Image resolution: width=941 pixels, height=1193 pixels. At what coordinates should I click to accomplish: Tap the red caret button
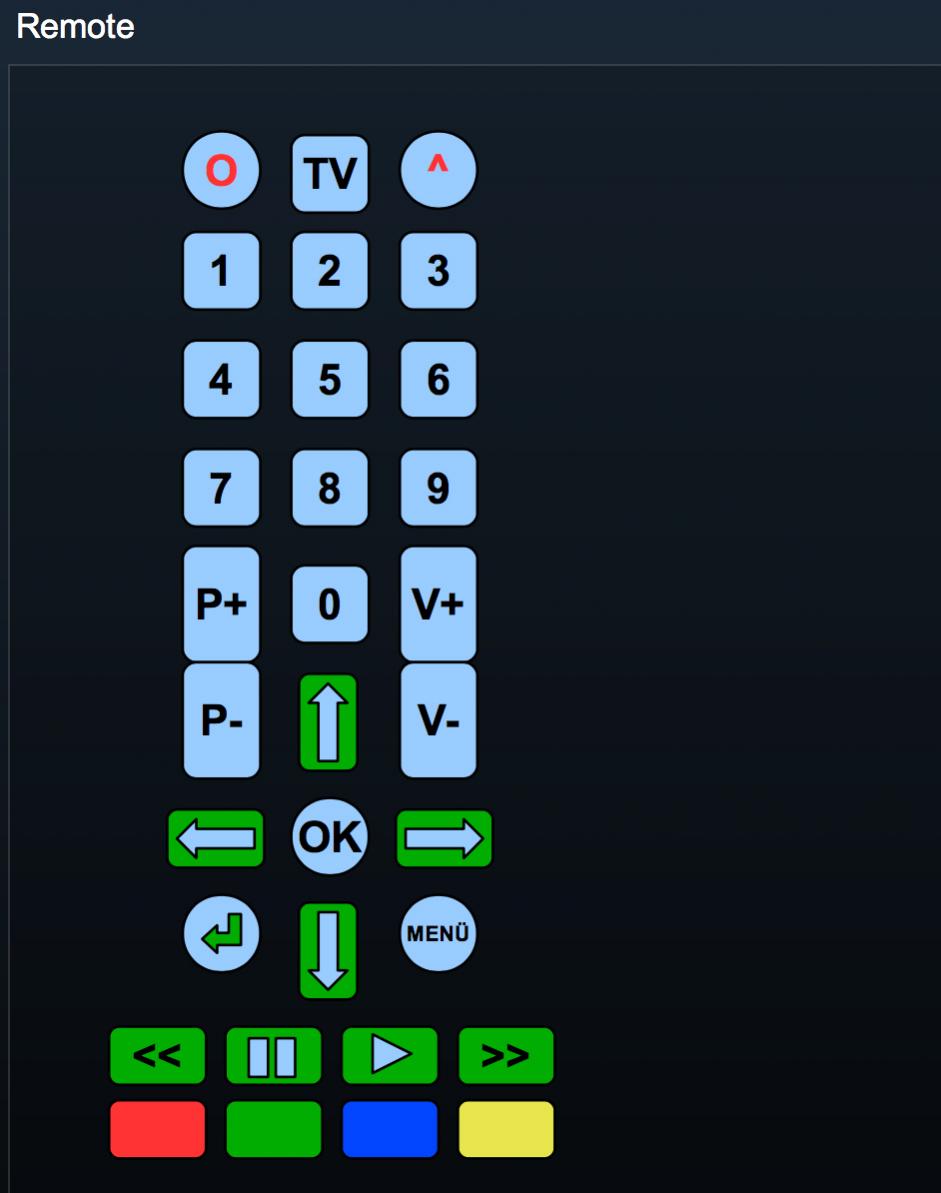tap(438, 171)
